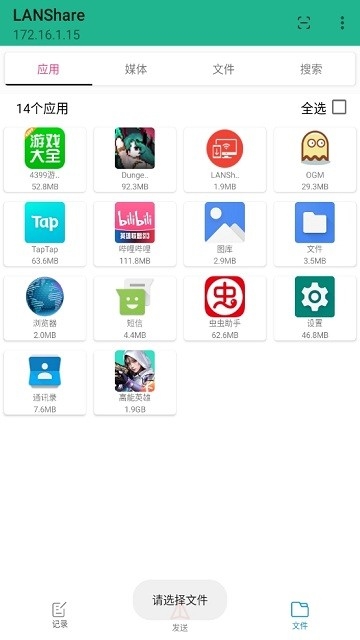
Task: Pick the OGM app tile
Action: [315, 160]
